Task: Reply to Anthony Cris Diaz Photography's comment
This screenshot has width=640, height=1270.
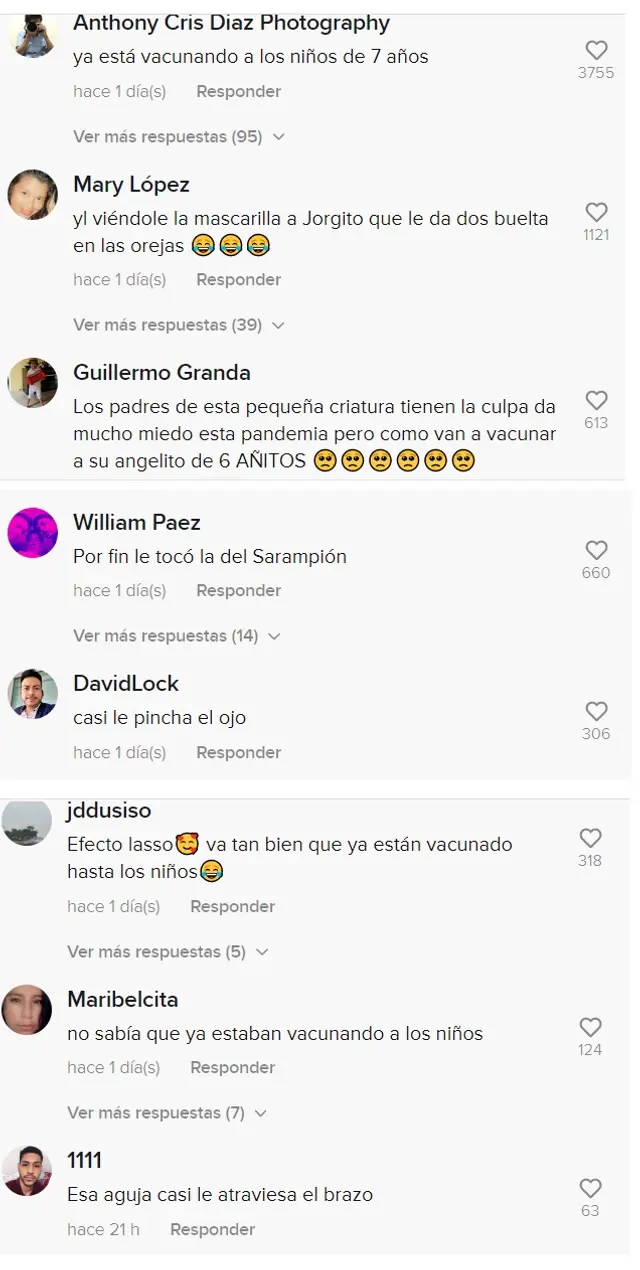Action: (238, 91)
